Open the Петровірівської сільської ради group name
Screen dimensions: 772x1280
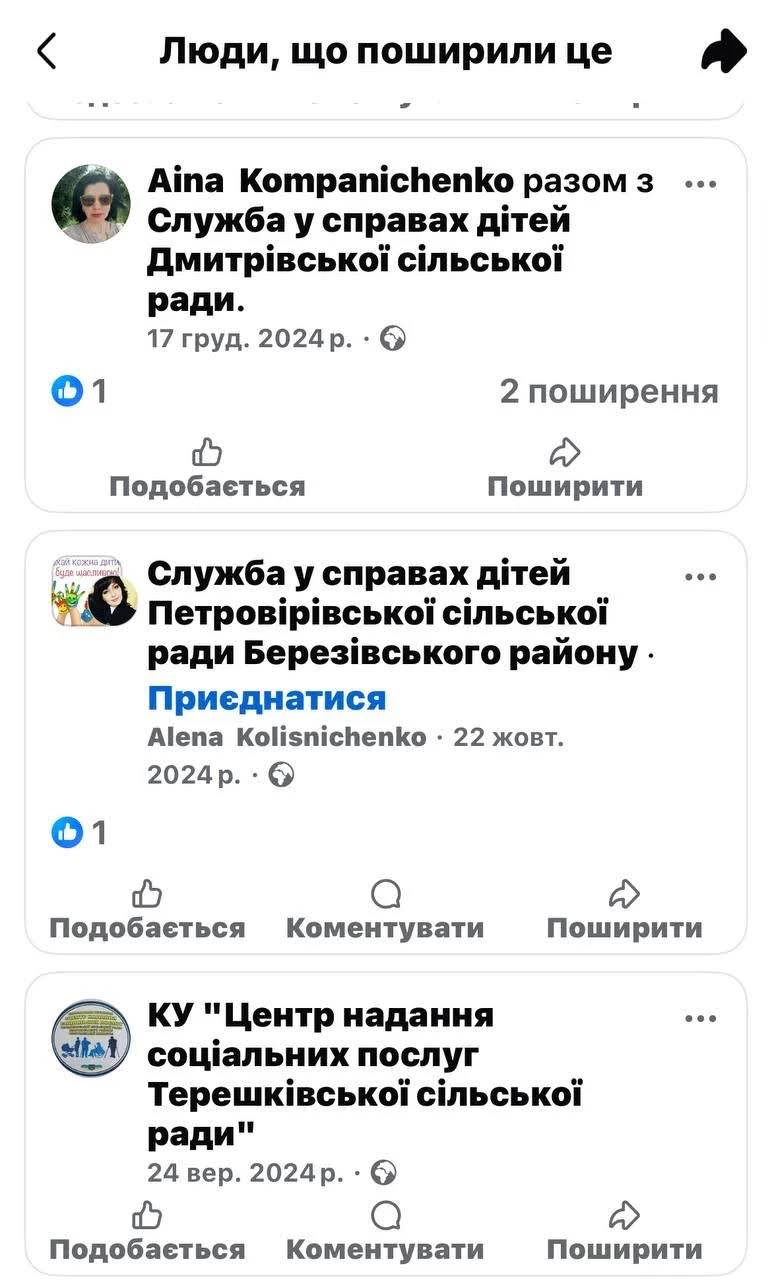coord(378,613)
